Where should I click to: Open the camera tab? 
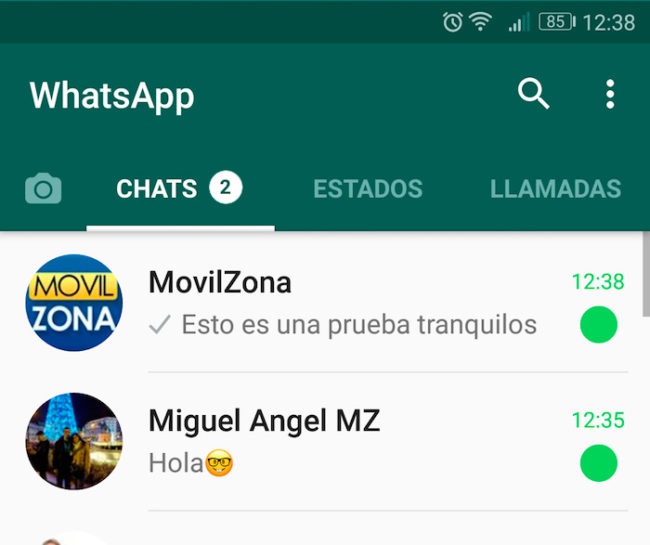tap(43, 189)
